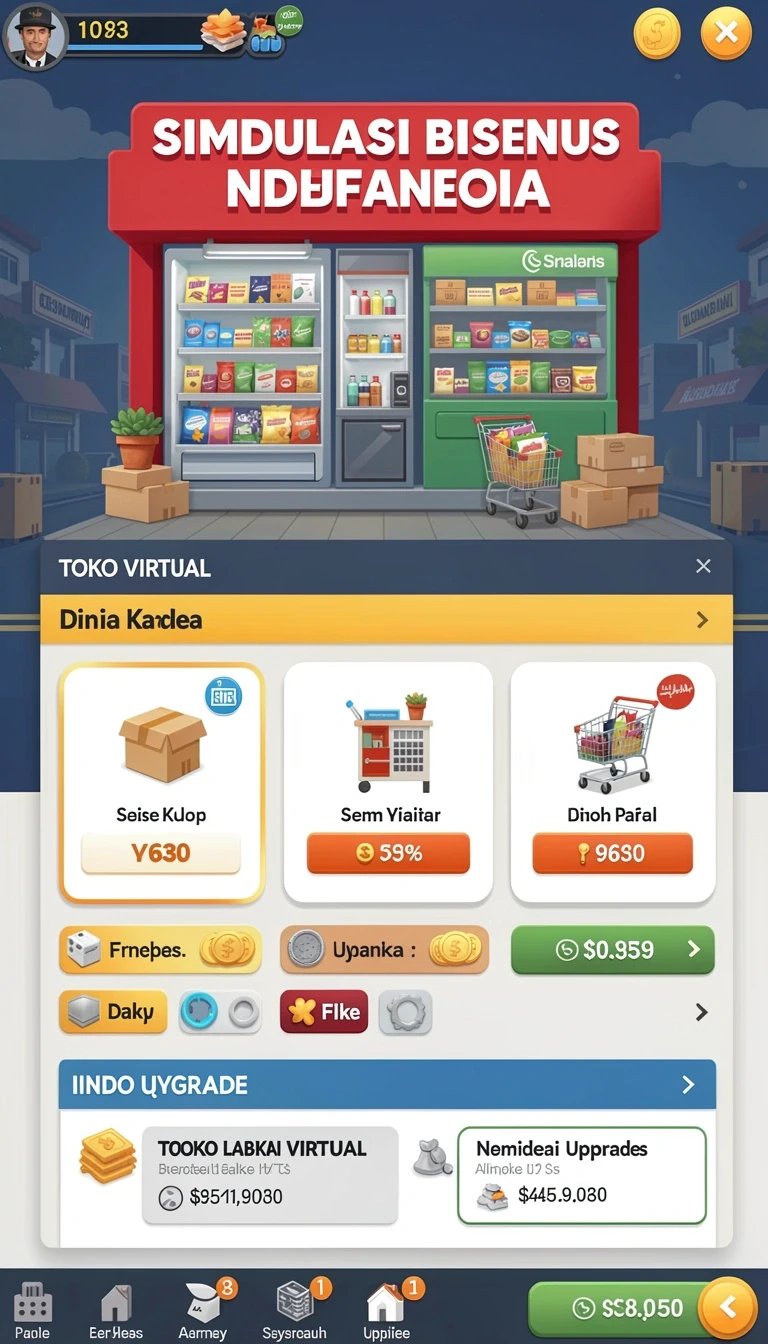Viewport: 768px width, 1344px height.
Task: Expand the IINDO UYGRADE section
Action: pos(387,1084)
